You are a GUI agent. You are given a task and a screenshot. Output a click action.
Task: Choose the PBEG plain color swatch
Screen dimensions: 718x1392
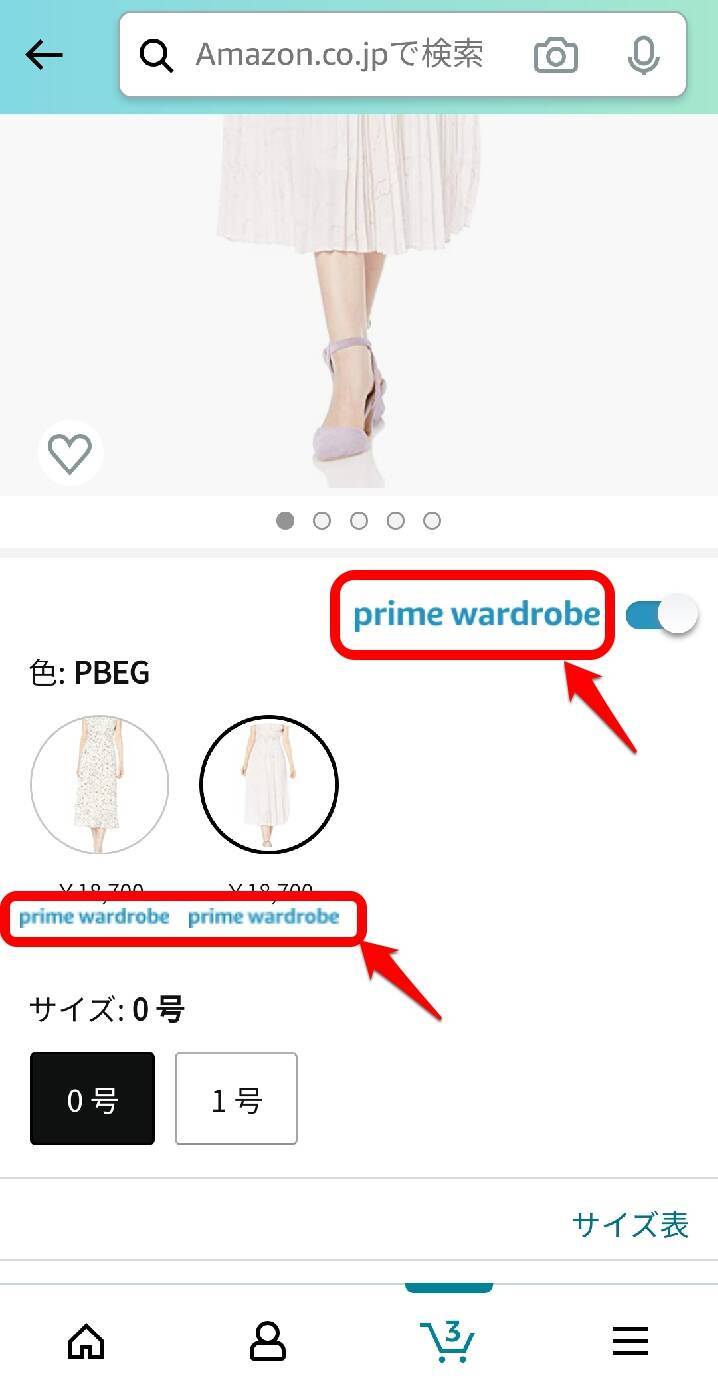click(x=268, y=785)
